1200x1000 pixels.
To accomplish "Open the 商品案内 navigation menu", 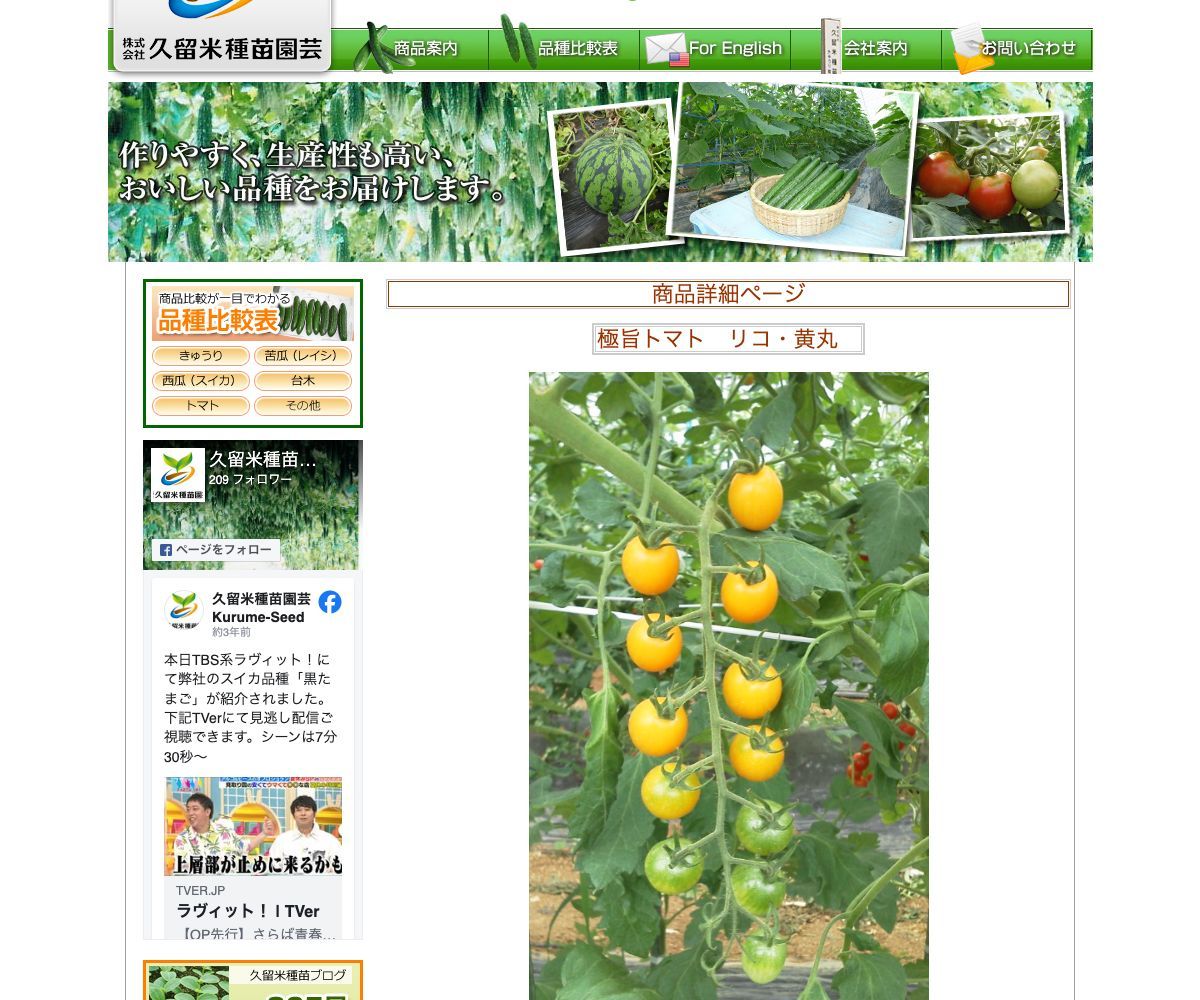I will click(x=410, y=49).
